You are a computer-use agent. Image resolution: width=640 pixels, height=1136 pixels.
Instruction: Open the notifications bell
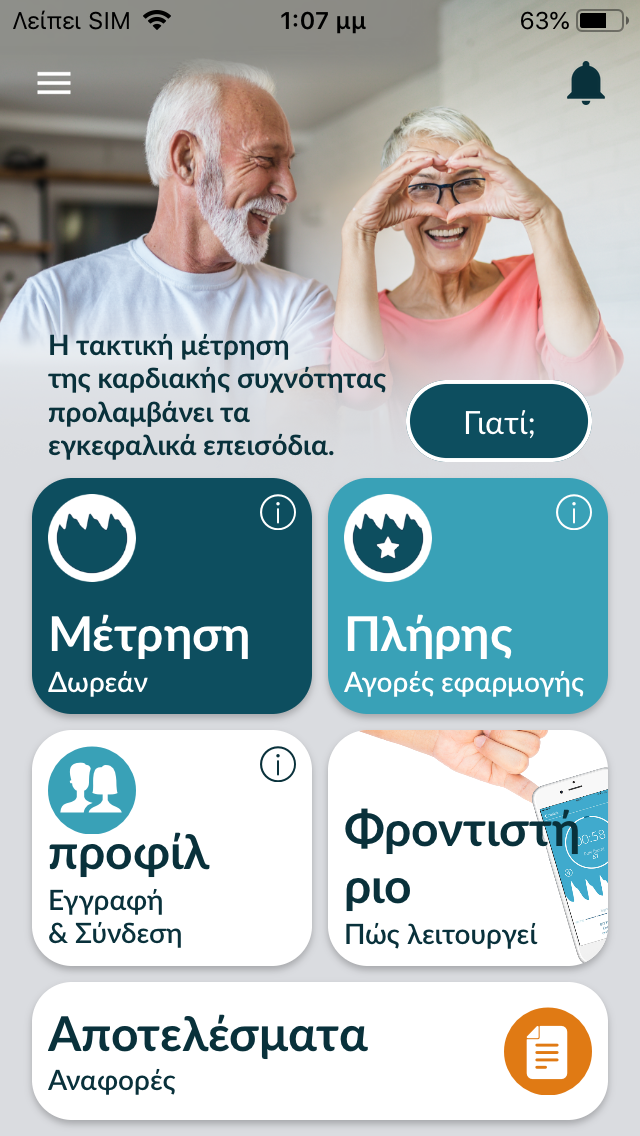pyautogui.click(x=586, y=83)
